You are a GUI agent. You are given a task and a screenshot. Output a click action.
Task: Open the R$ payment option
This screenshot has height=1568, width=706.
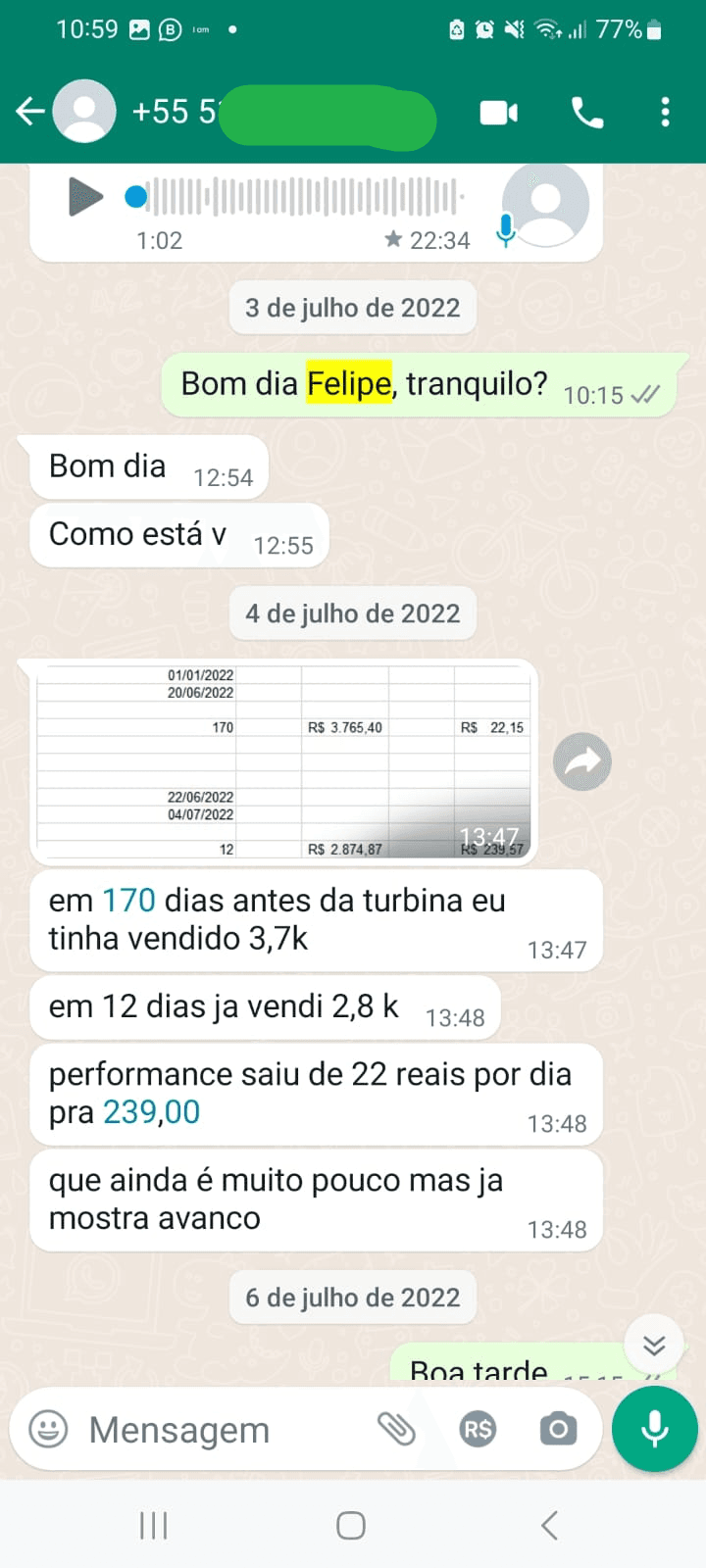[x=478, y=1430]
